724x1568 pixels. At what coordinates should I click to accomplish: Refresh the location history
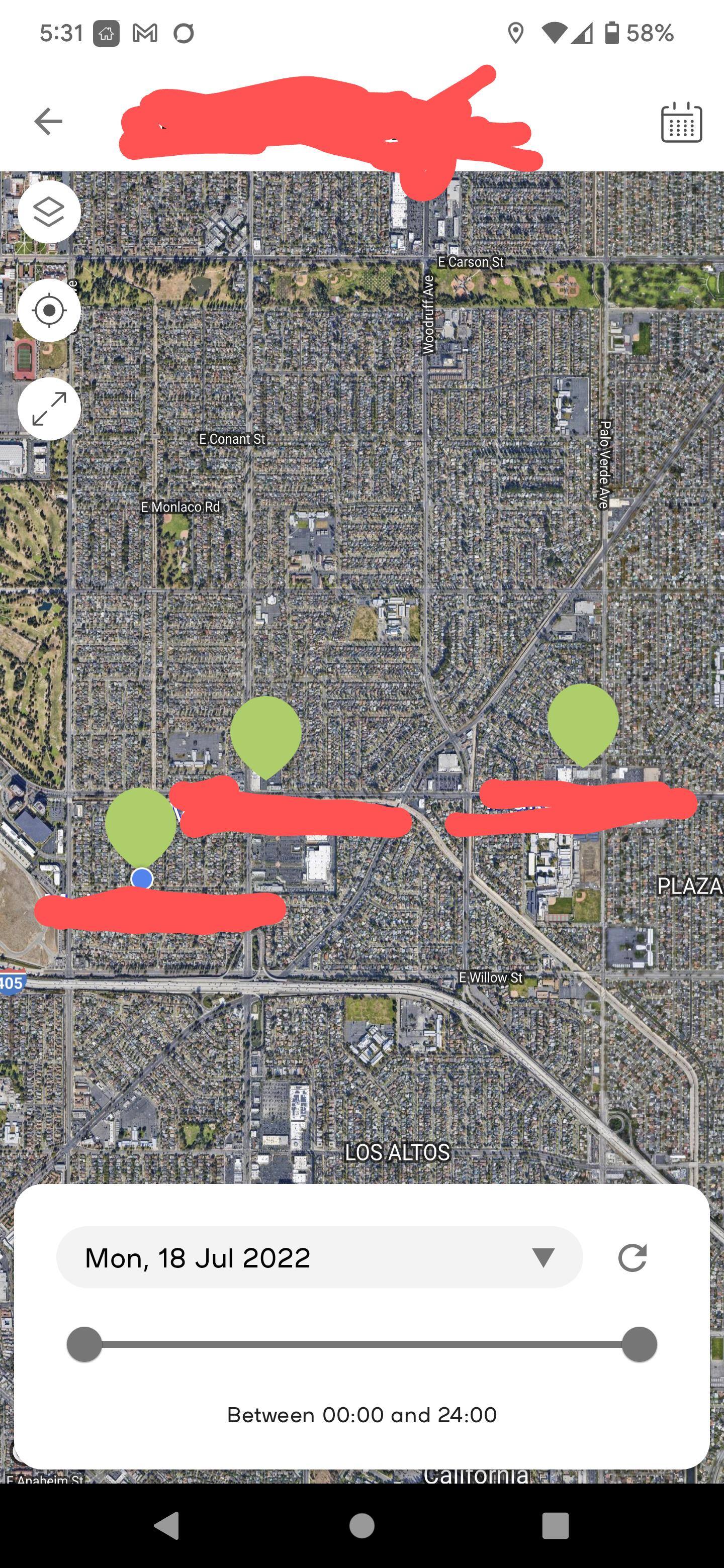coord(632,1257)
